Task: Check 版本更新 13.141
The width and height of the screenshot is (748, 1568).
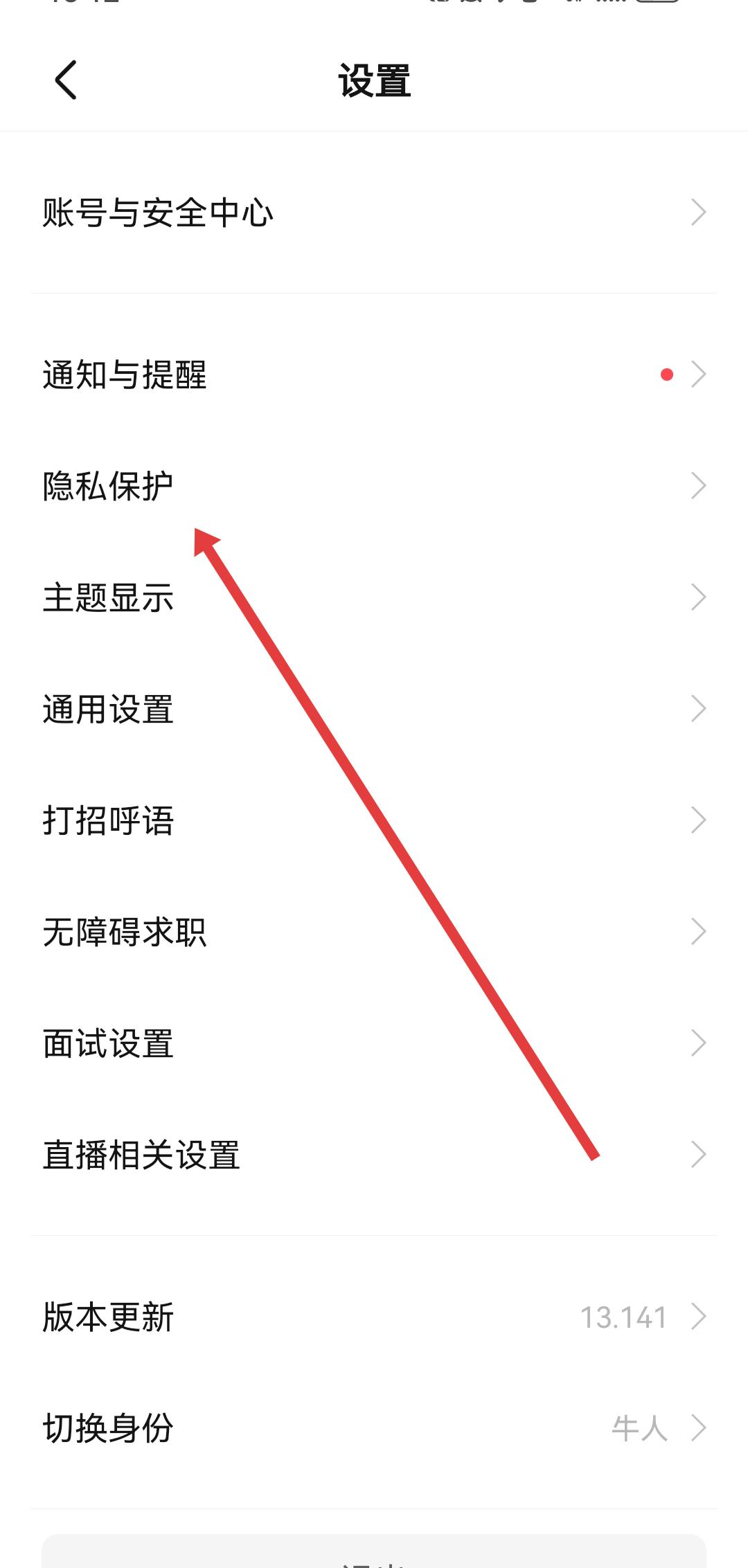Action: [374, 1317]
